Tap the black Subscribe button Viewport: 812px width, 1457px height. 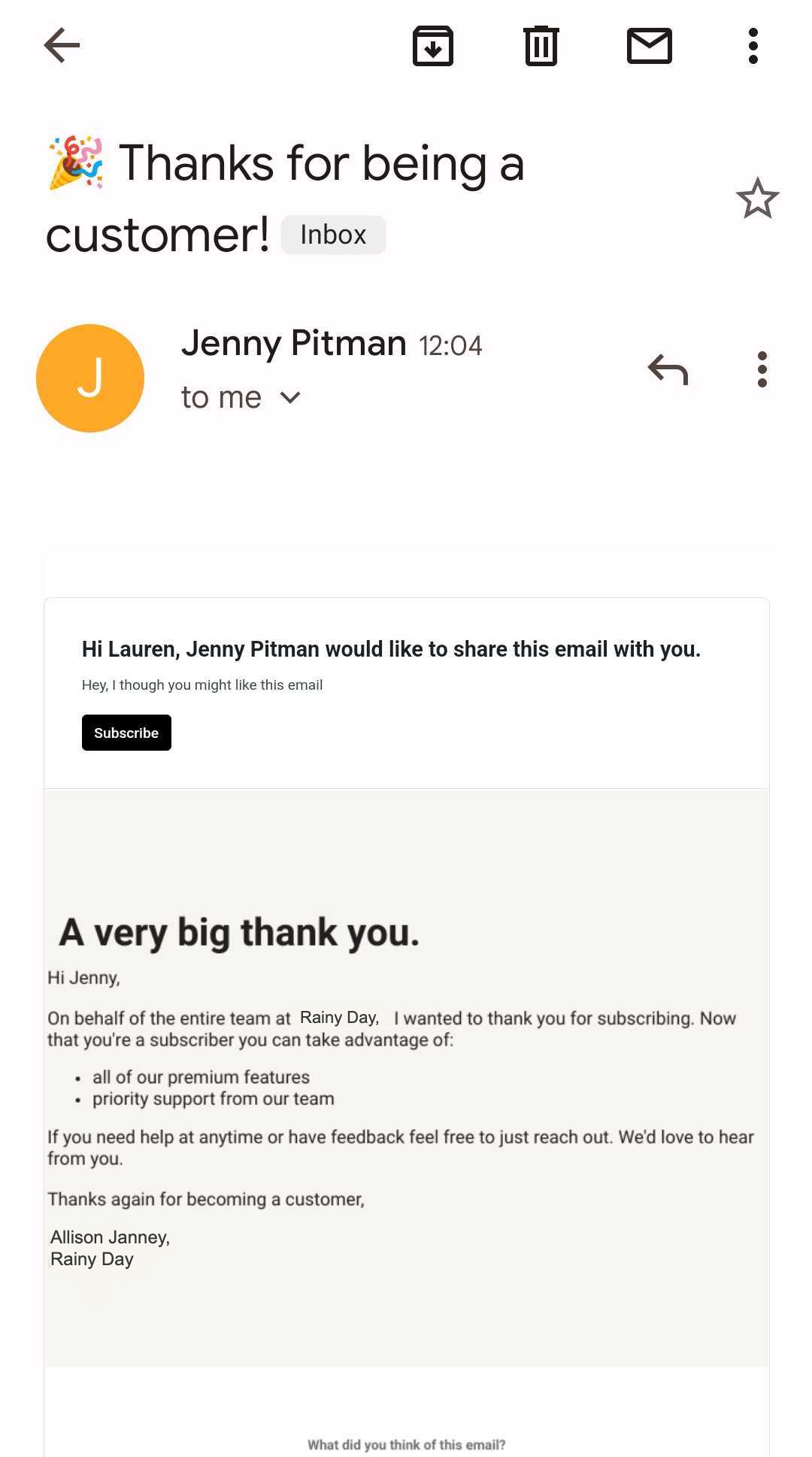(126, 733)
